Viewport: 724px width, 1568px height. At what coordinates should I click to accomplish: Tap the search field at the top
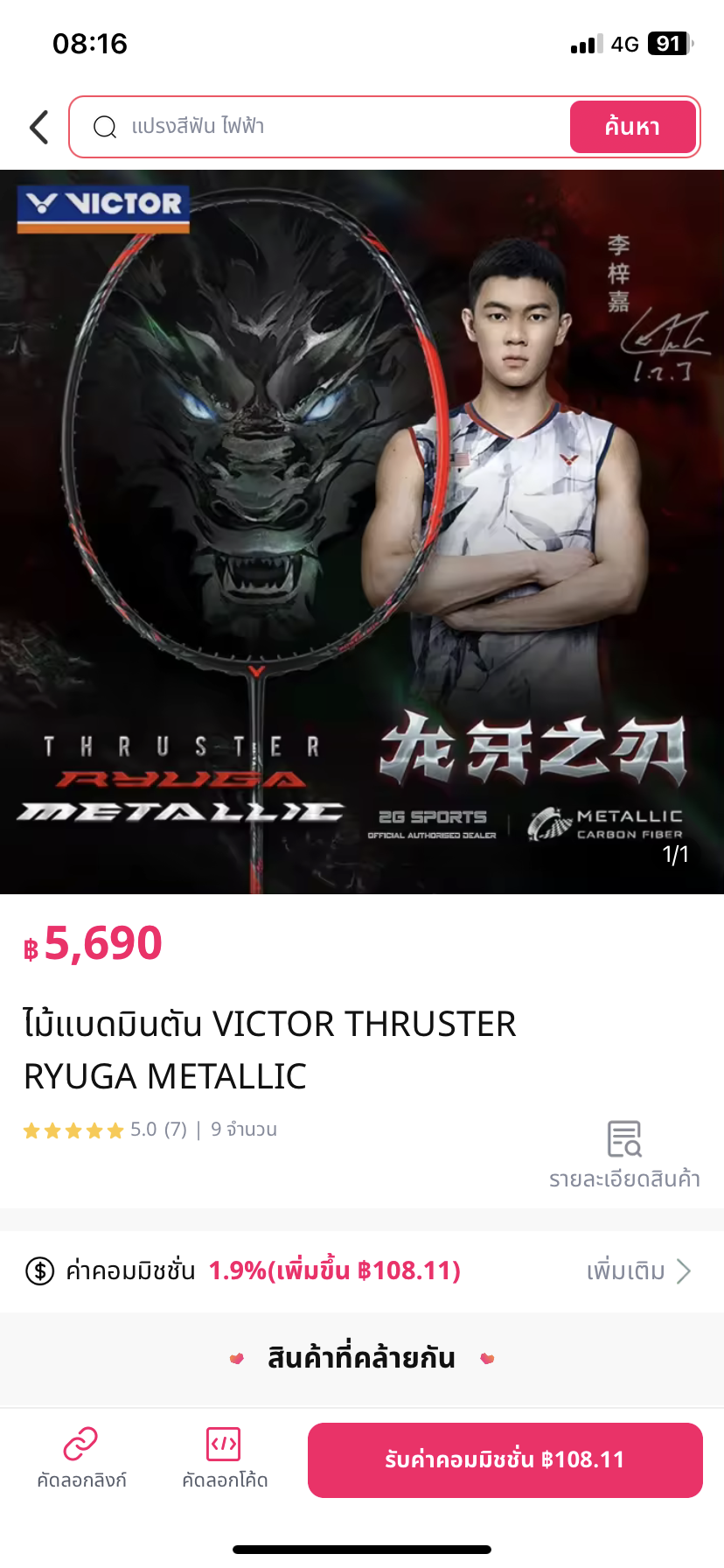click(x=332, y=127)
